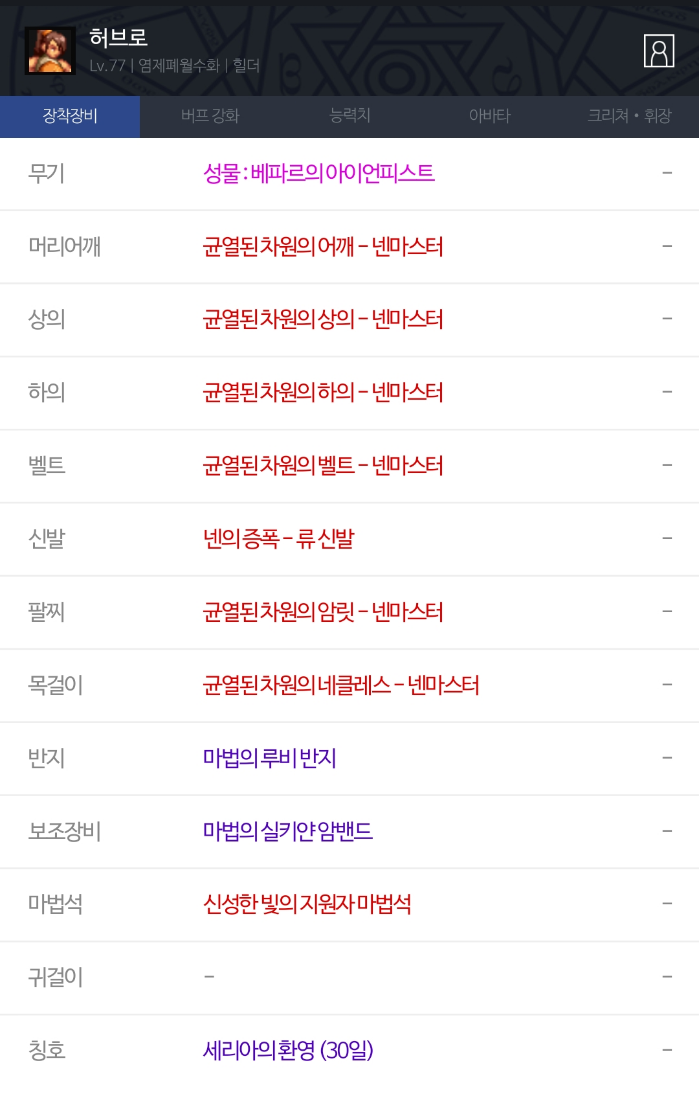
Task: View the weapon 성물 : 베파르의 아이언피스트
Action: click(x=319, y=173)
